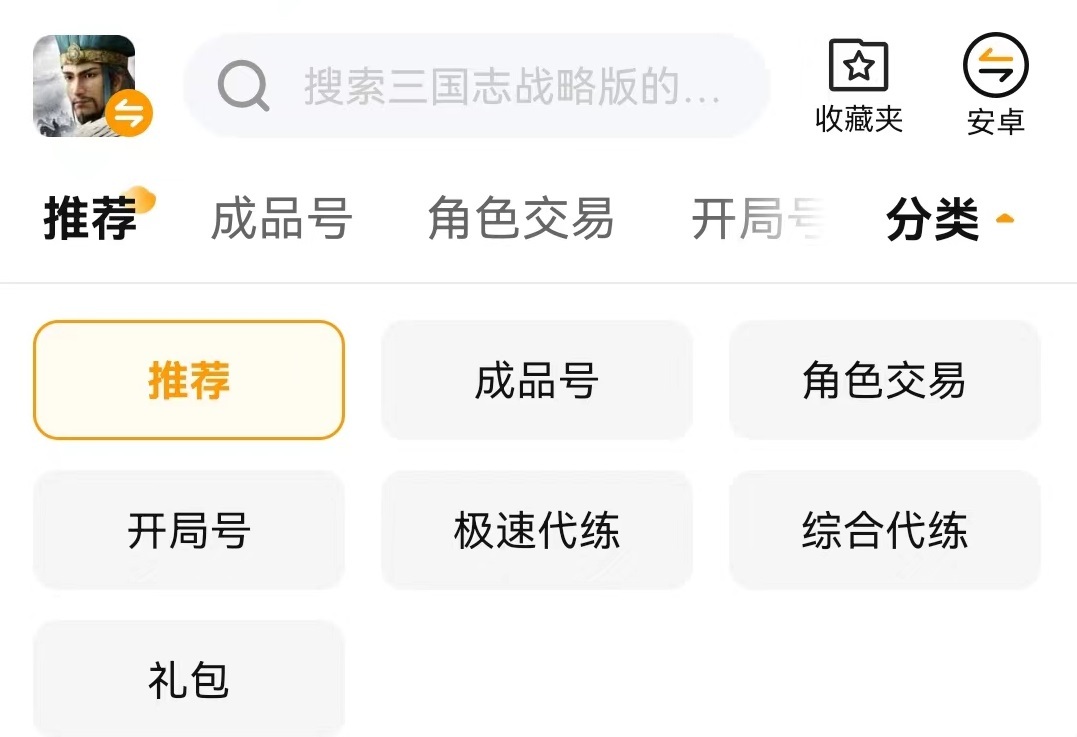This screenshot has height=737, width=1077.
Task: Choose the 角色交易 category chip
Action: pyautogui.click(x=884, y=380)
